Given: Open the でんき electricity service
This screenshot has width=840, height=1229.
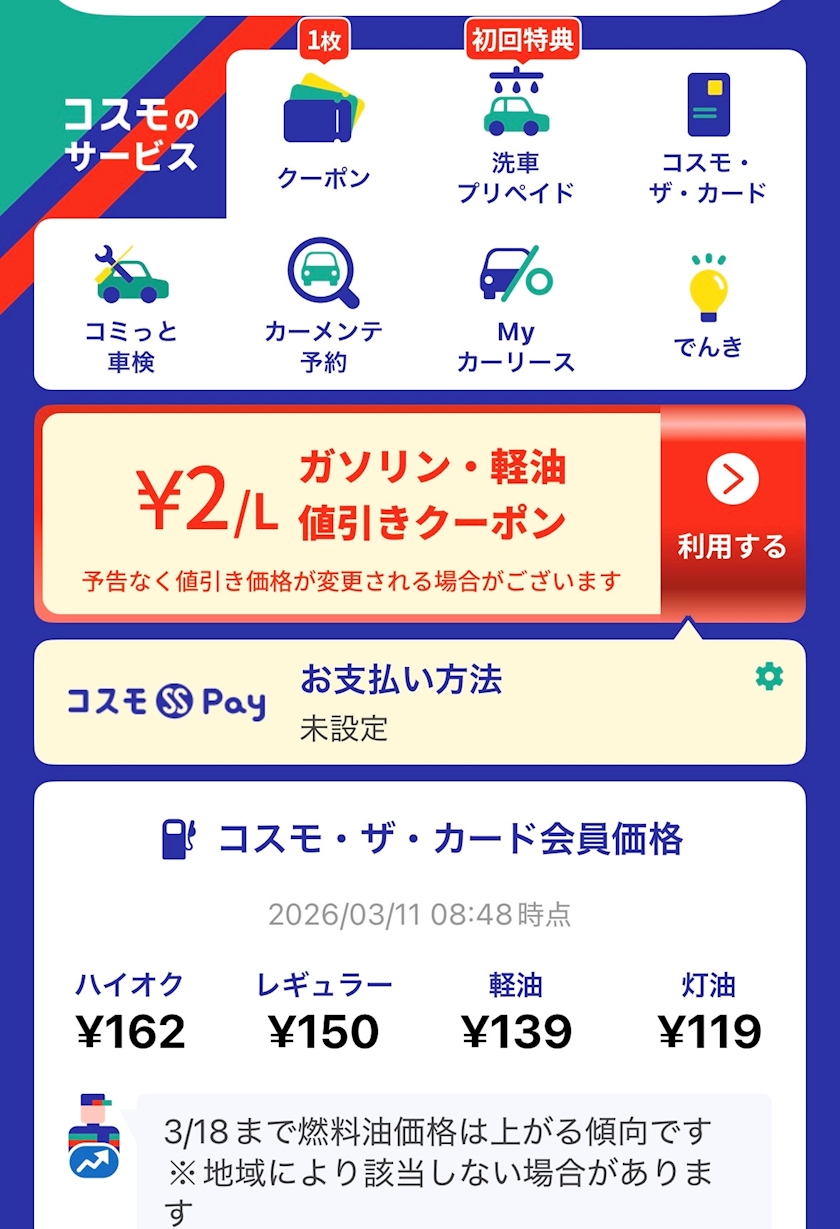Looking at the screenshot, I should (x=708, y=304).
